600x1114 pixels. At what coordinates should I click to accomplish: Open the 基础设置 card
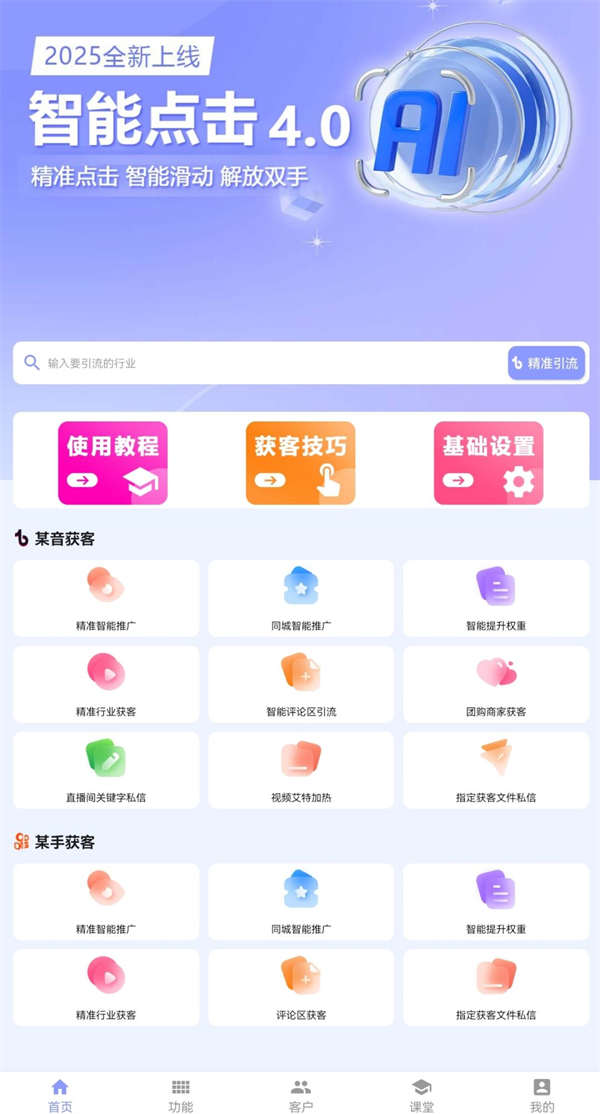pos(488,462)
